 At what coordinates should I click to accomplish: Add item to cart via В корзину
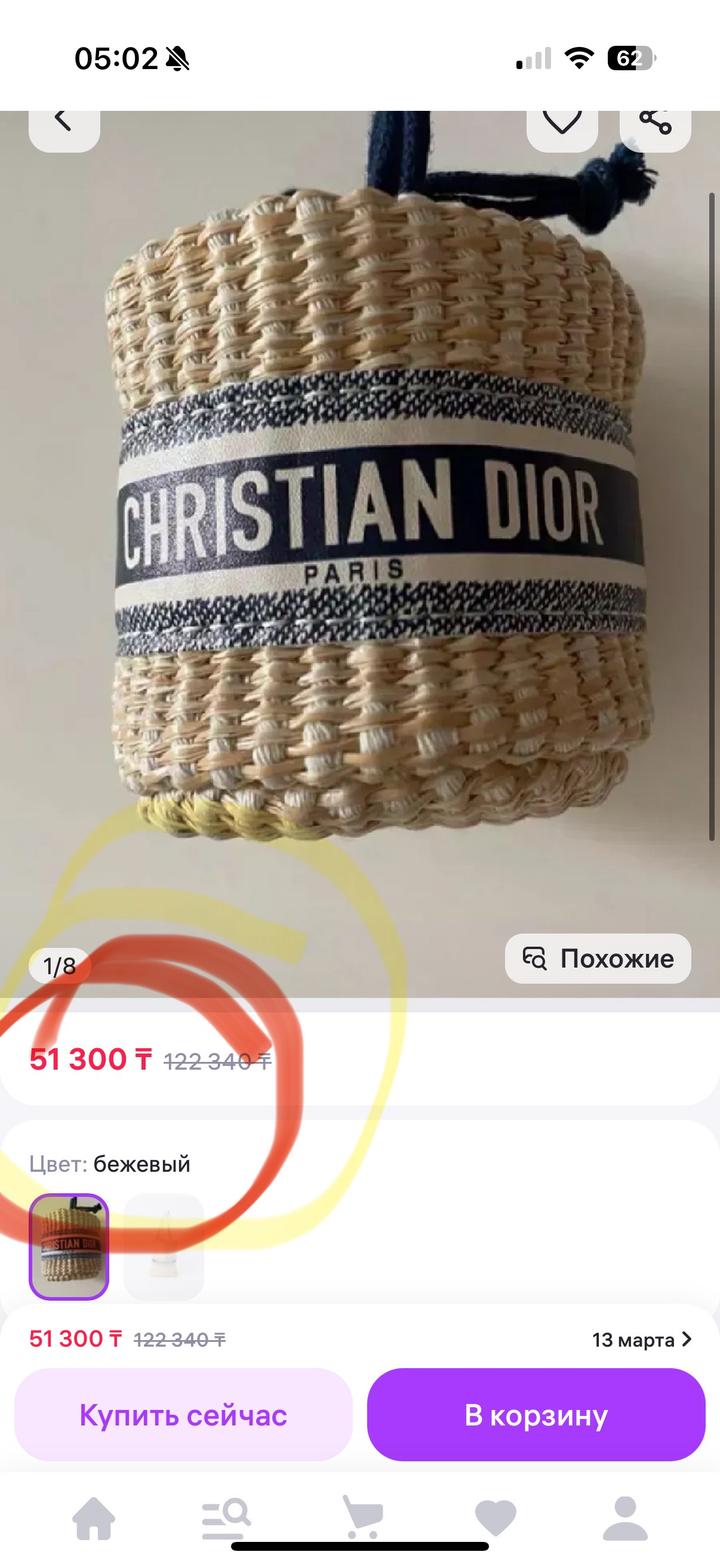pyautogui.click(x=536, y=1414)
